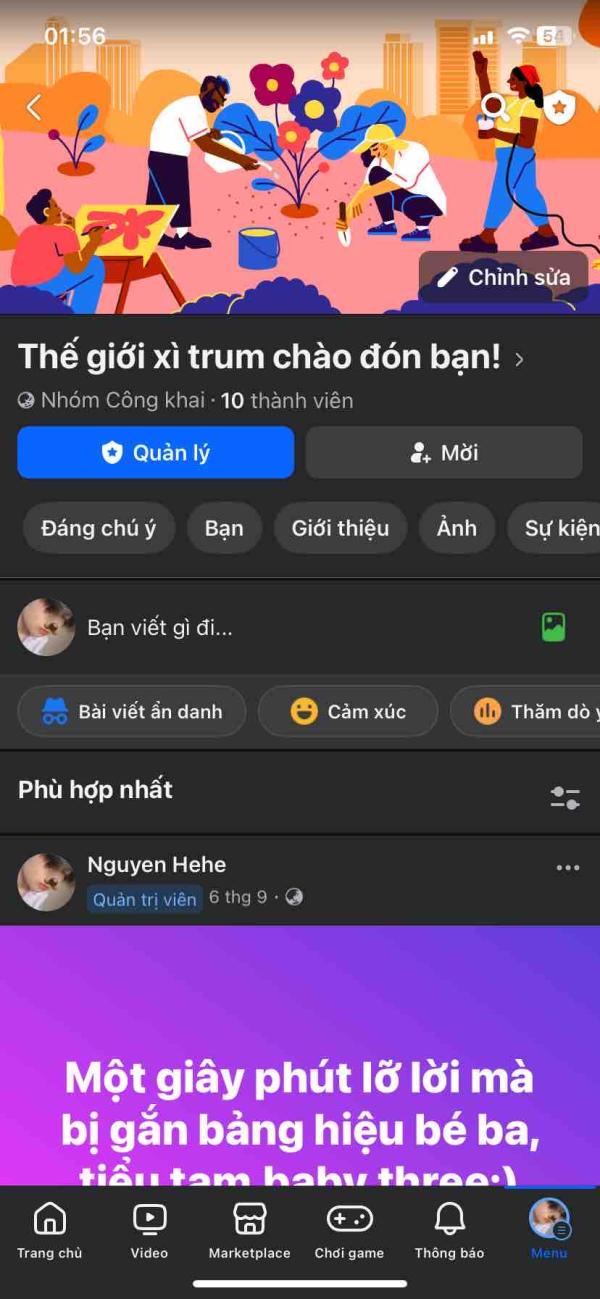This screenshot has width=600, height=1299.
Task: Open the Thông báo notifications tab
Action: [x=449, y=1230]
